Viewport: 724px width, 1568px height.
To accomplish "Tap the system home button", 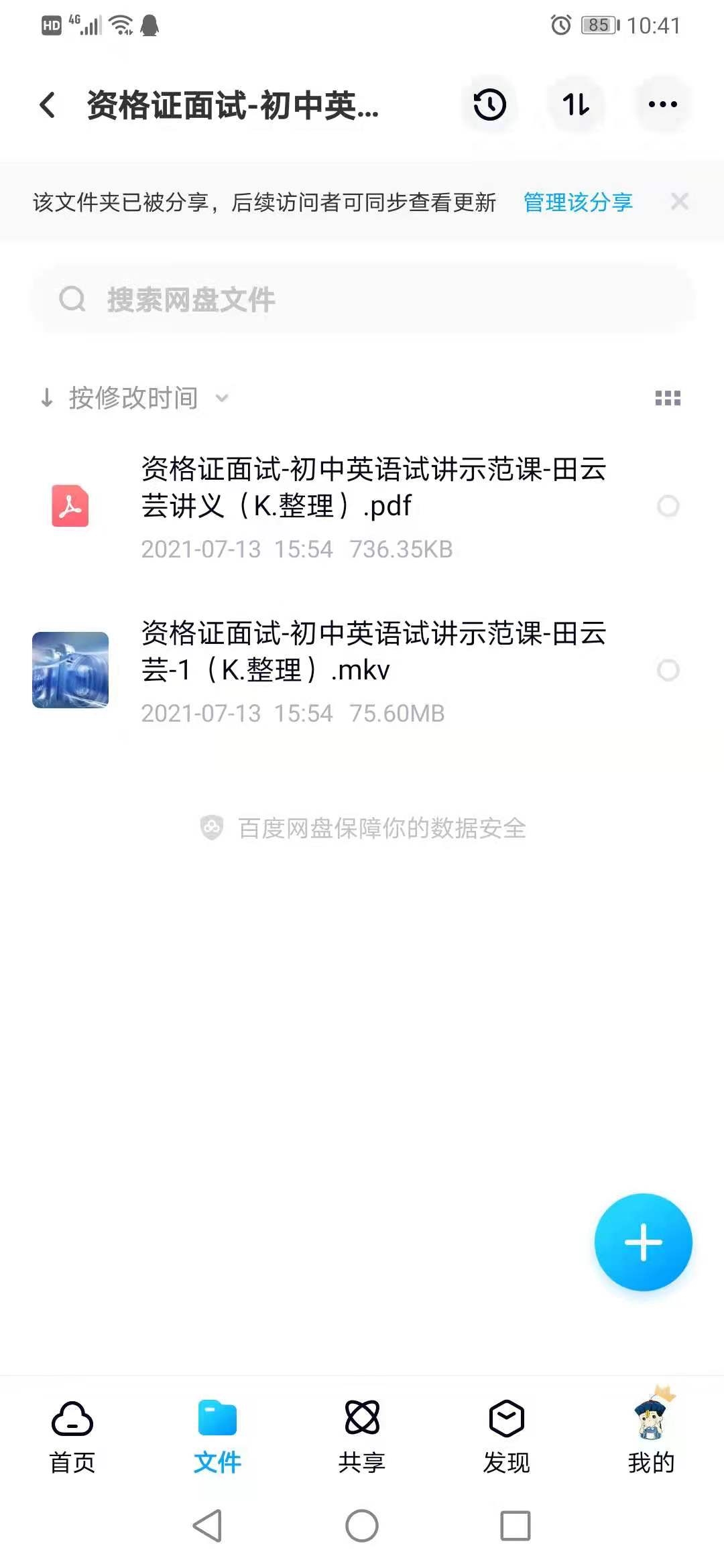I will click(x=362, y=1526).
